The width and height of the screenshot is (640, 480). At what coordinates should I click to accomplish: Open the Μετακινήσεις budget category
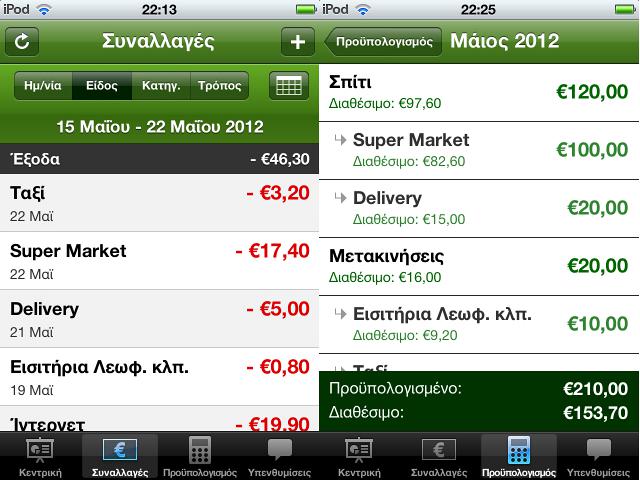[x=480, y=264]
